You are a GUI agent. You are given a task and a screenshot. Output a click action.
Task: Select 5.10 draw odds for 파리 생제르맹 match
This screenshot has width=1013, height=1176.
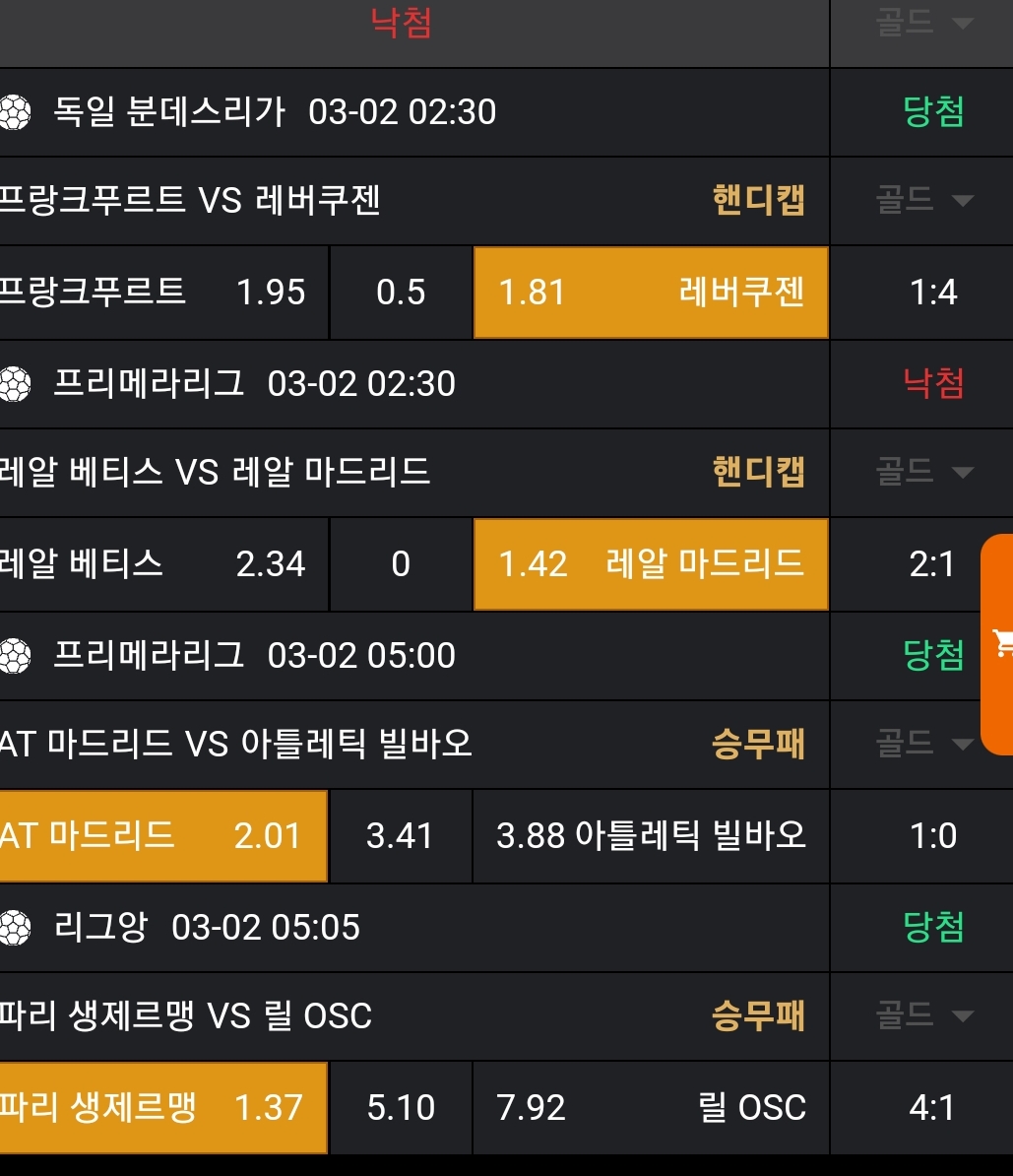coord(400,1108)
